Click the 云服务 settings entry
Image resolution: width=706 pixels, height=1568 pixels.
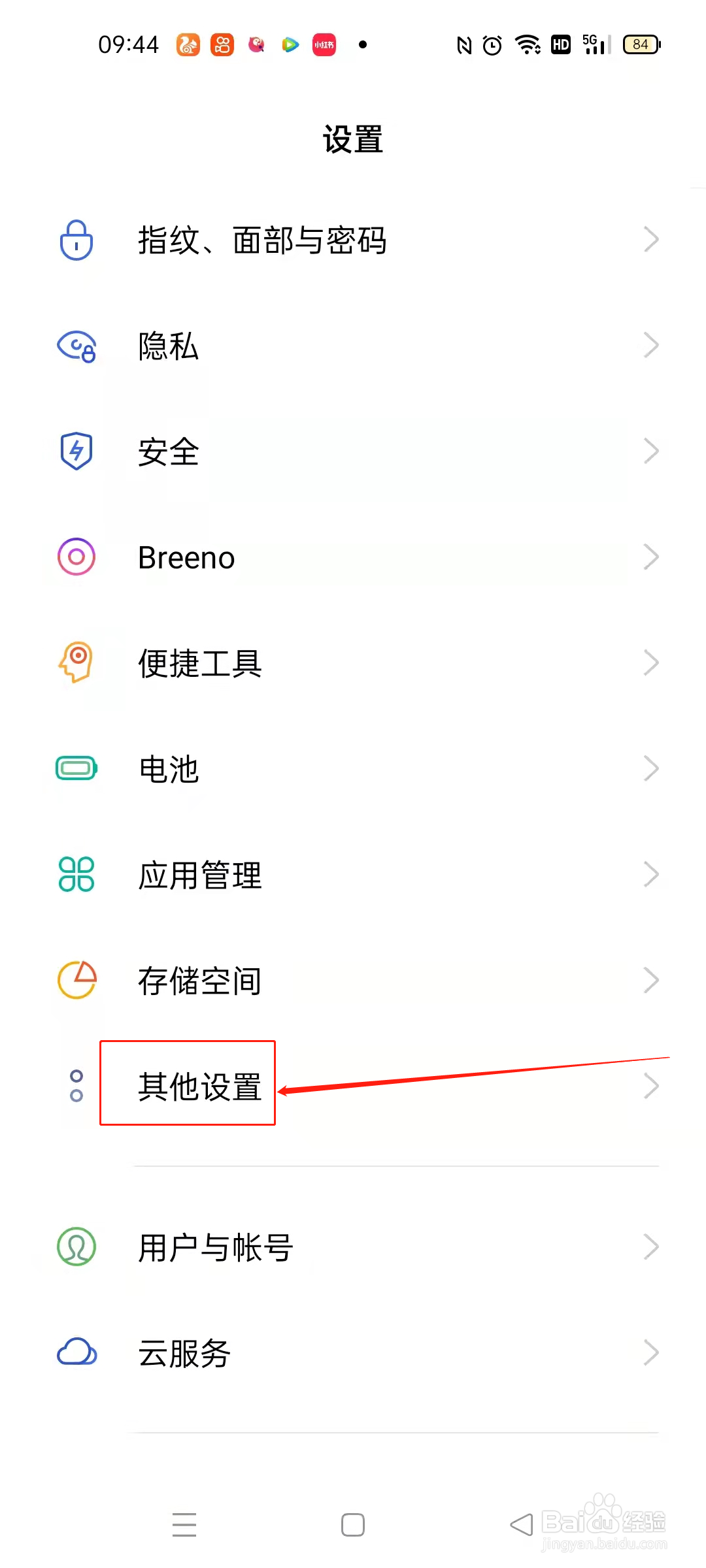tap(183, 1352)
